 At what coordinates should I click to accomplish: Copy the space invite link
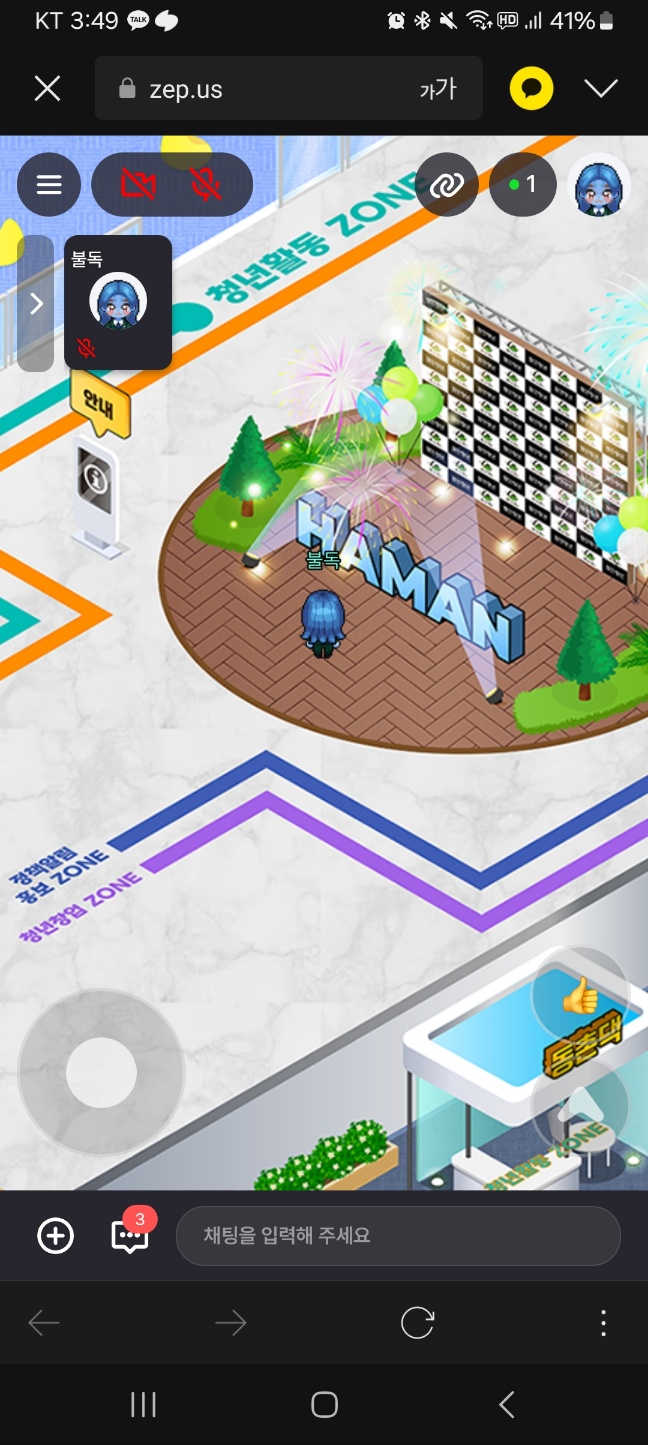coord(447,185)
